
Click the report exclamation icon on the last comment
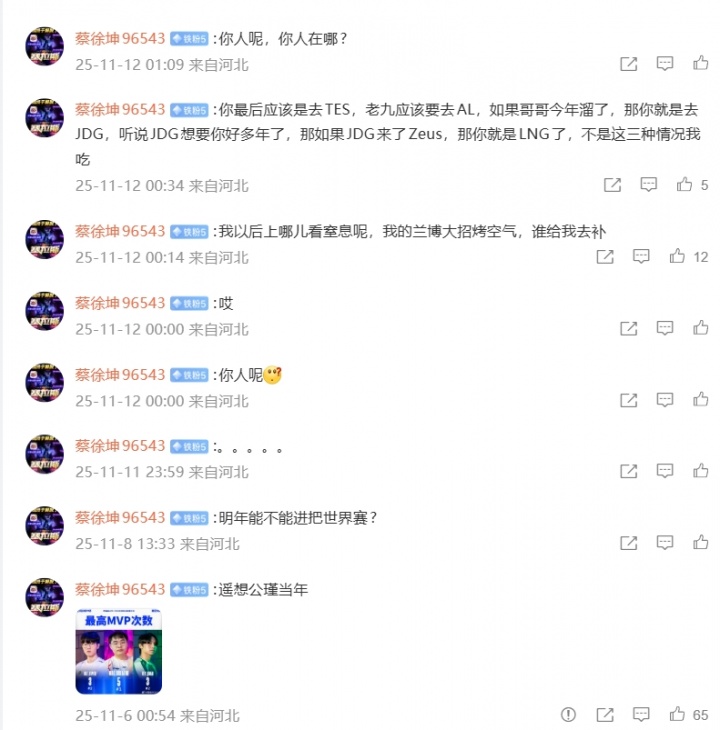[x=570, y=716]
